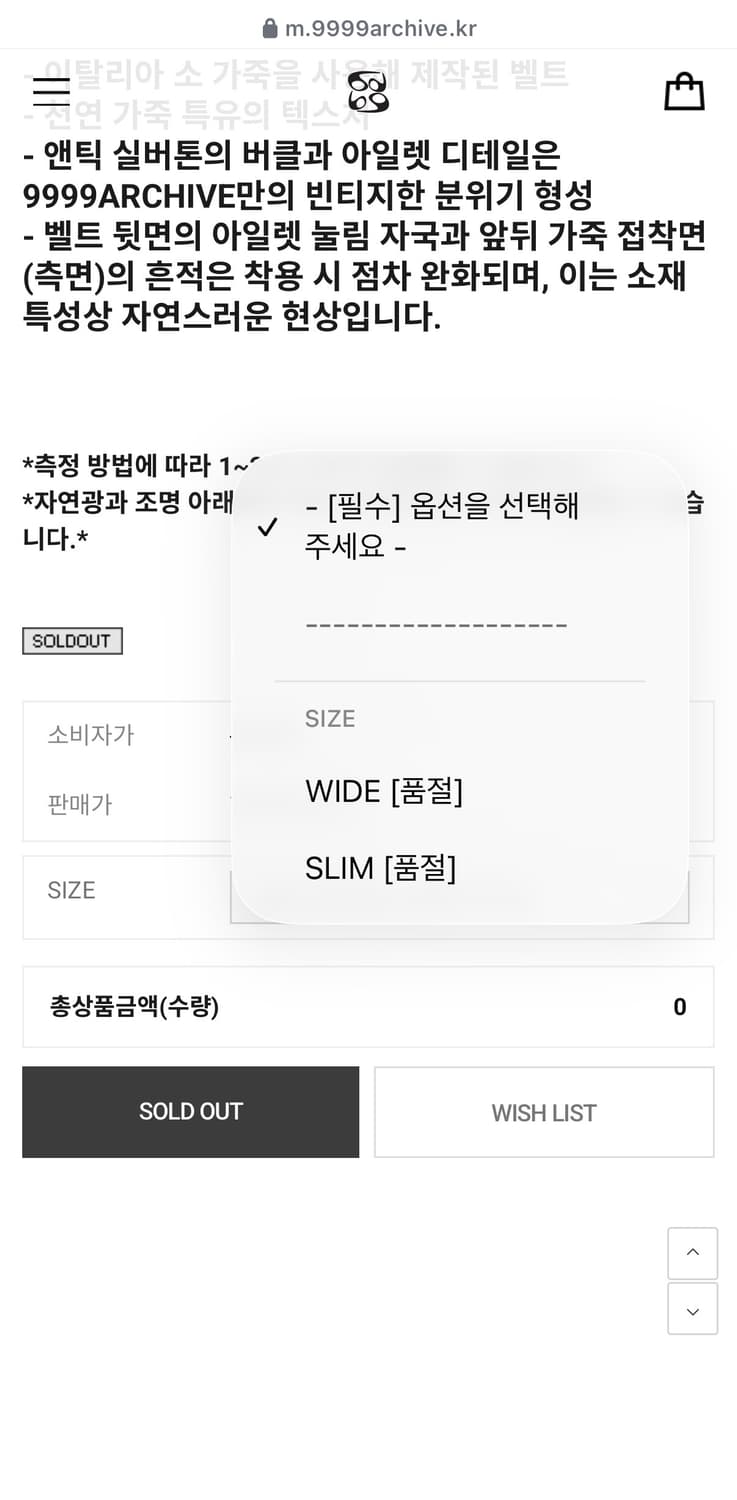Select the WIDE [품절] size option
Viewport: 737px width, 1500px height.
point(384,791)
